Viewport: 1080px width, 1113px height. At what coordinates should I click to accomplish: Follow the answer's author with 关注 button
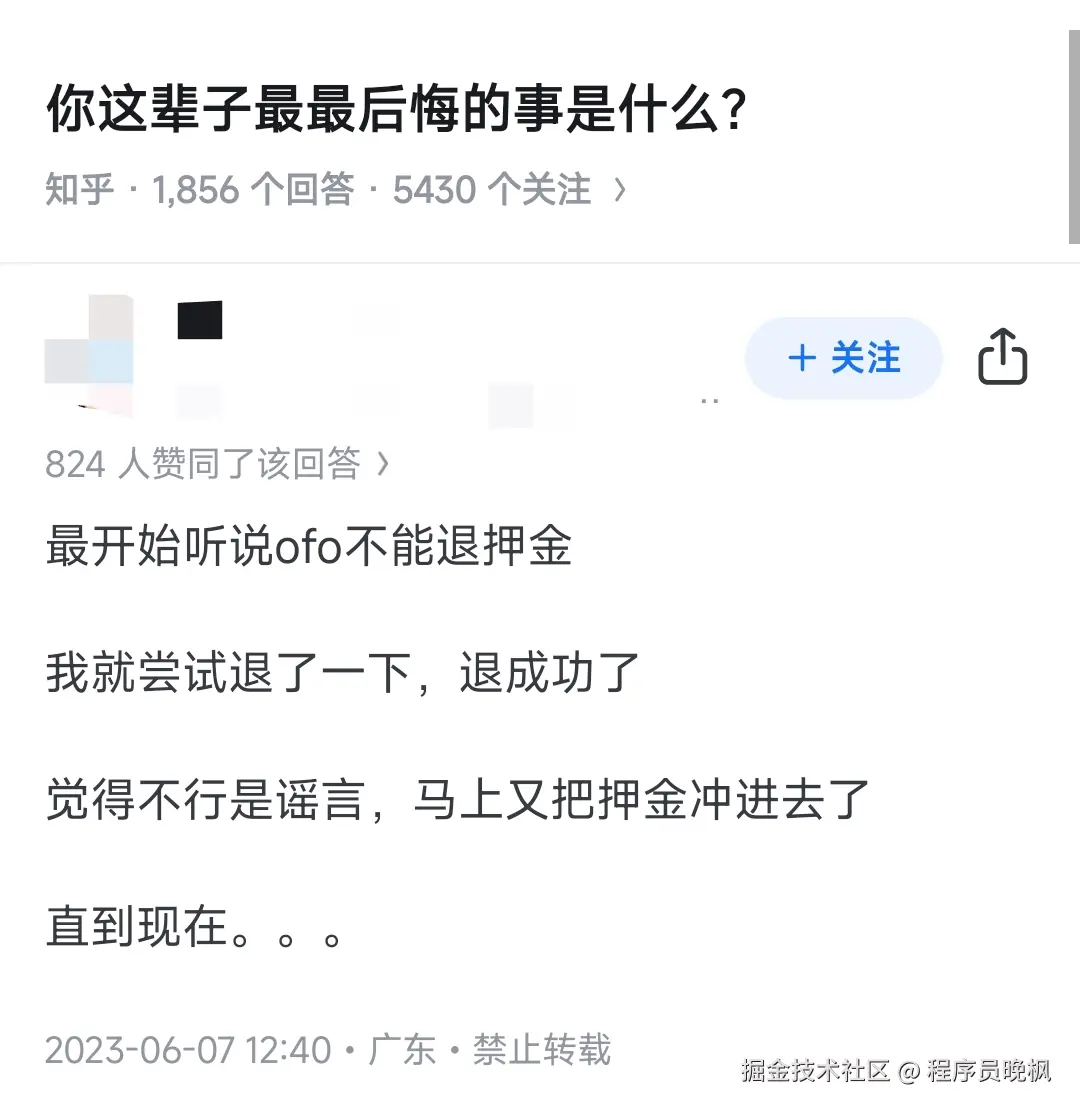(x=843, y=358)
